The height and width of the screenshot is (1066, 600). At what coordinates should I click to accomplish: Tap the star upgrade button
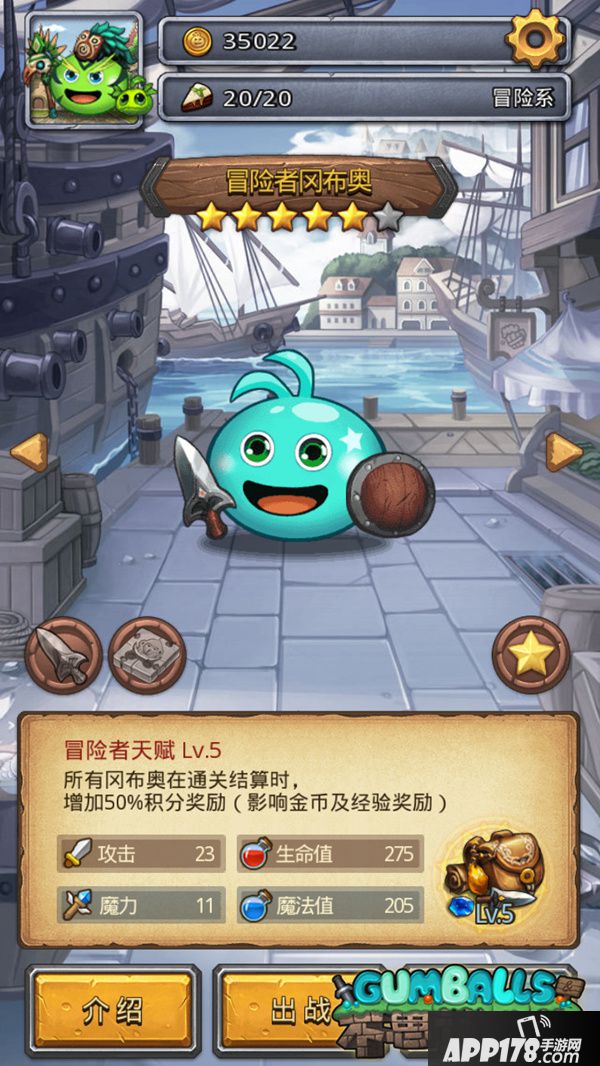531,655
